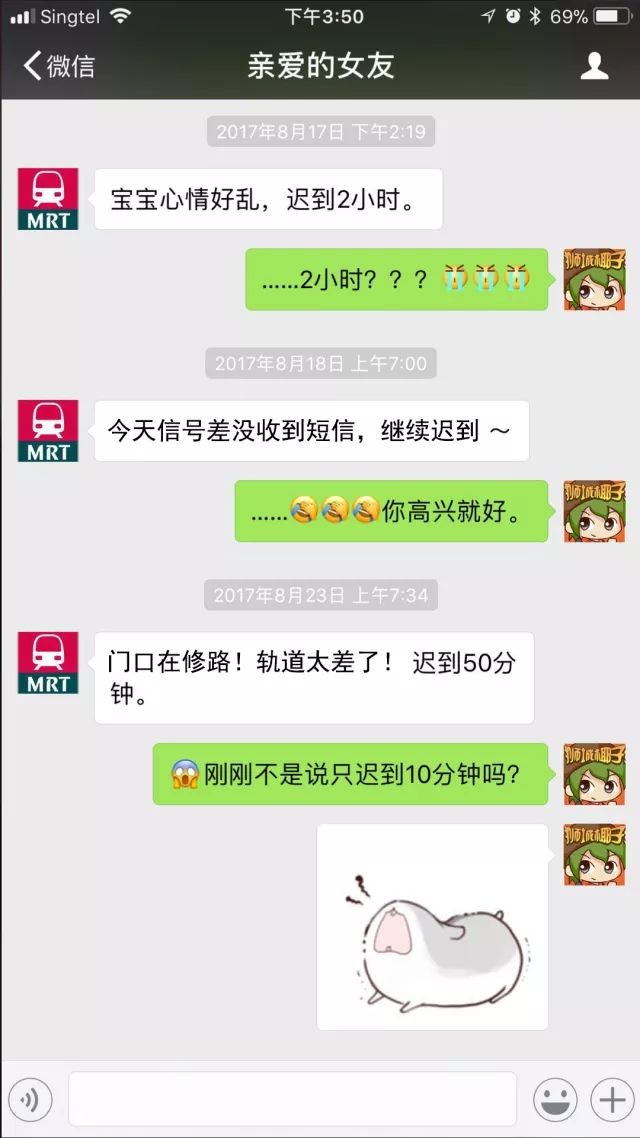Image resolution: width=640 pixels, height=1138 pixels.
Task: Open chat info profile icon
Action: [x=594, y=66]
